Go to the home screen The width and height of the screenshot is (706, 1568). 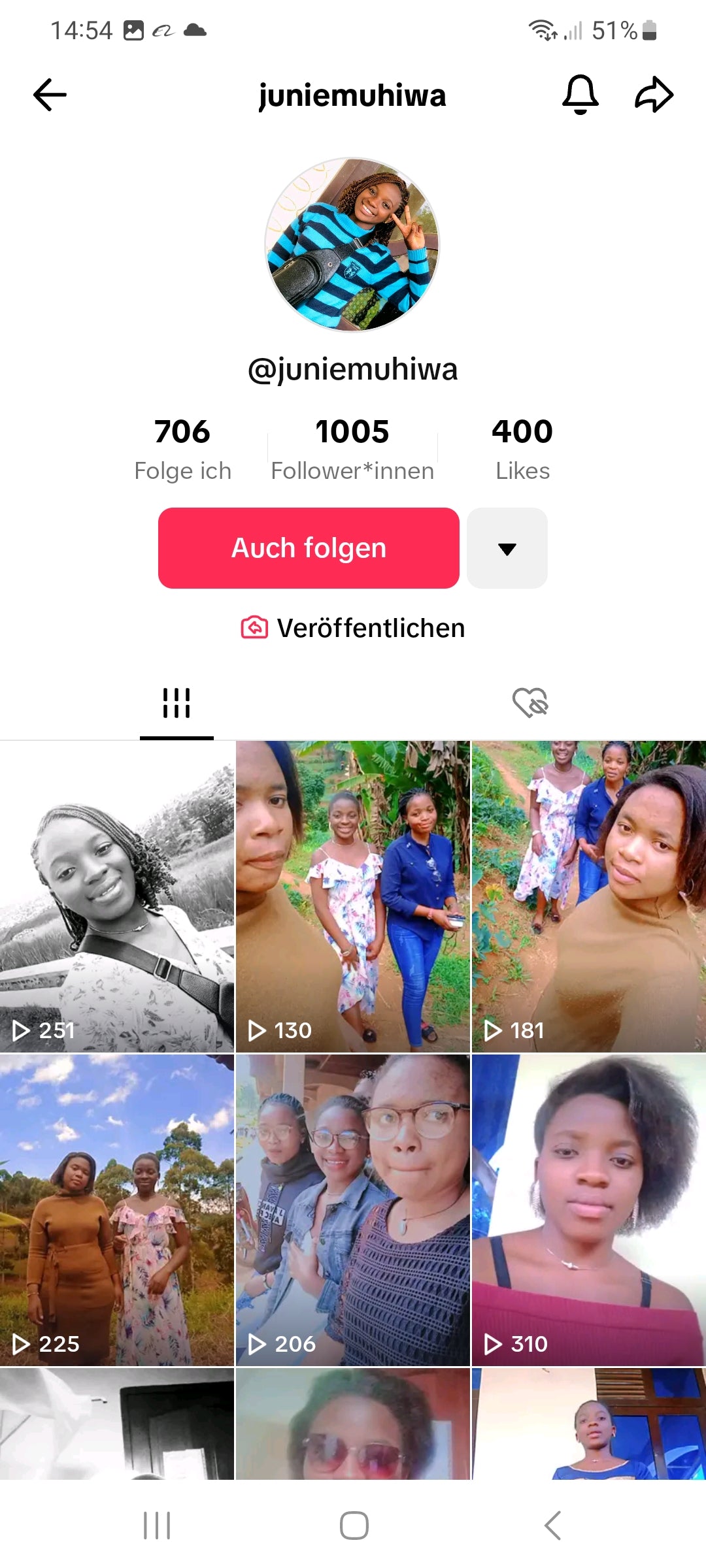[x=354, y=1526]
